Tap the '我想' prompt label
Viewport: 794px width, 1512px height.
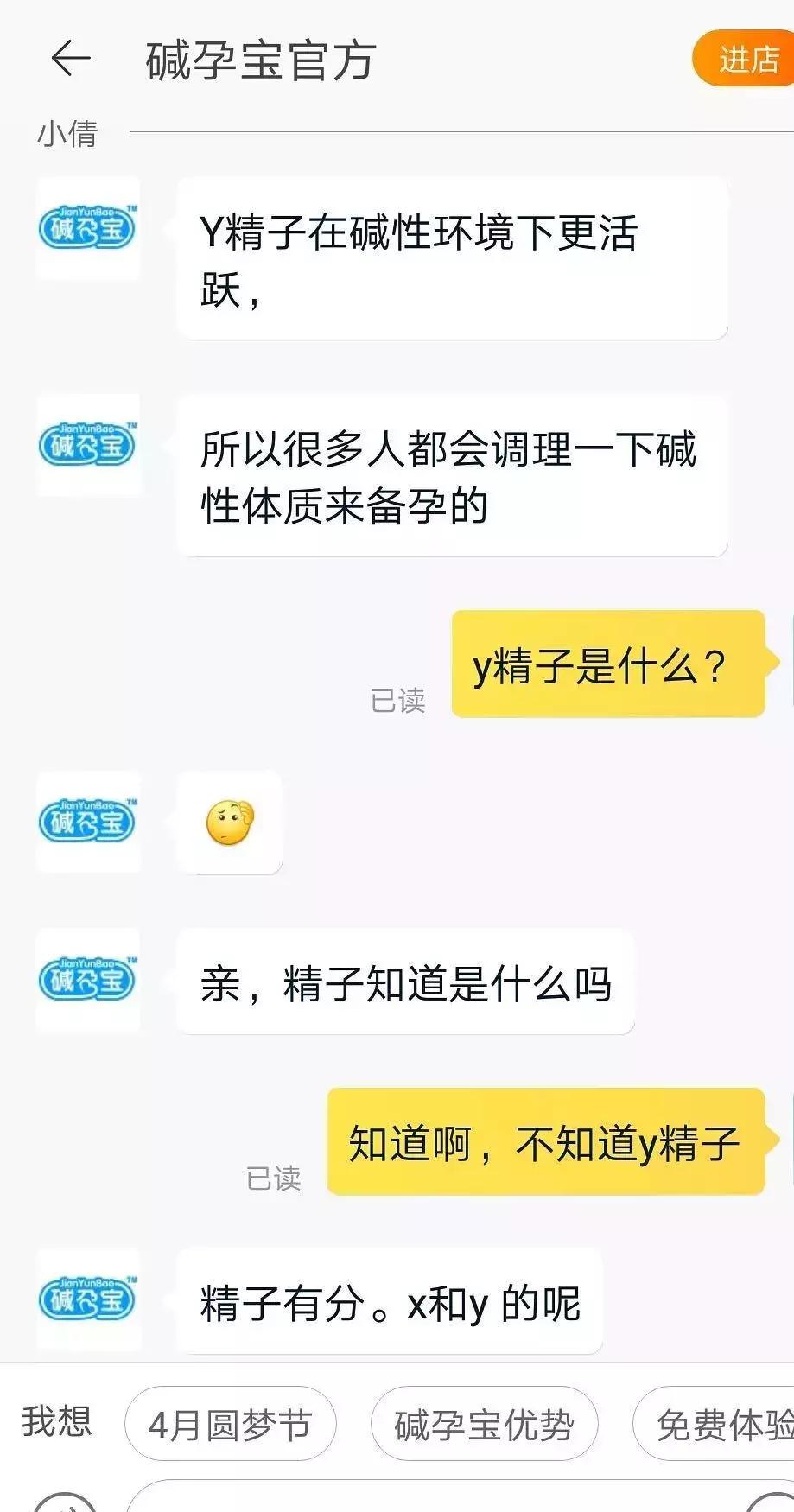click(x=56, y=1420)
